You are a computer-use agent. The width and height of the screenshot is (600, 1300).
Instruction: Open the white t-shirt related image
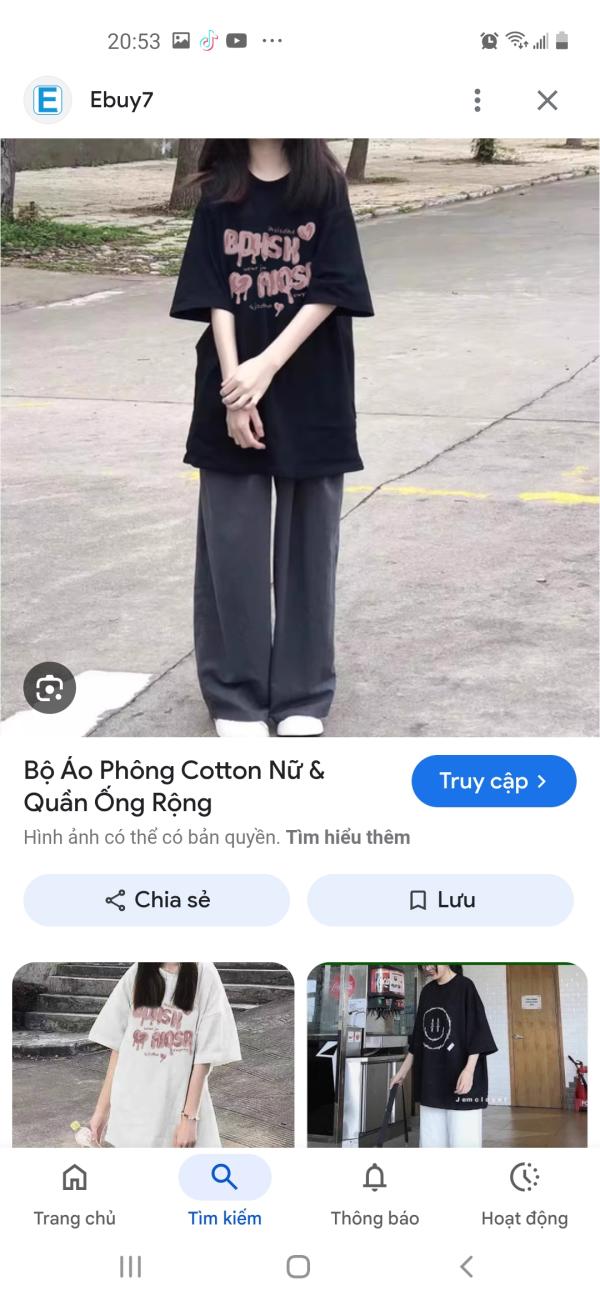pyautogui.click(x=153, y=1055)
